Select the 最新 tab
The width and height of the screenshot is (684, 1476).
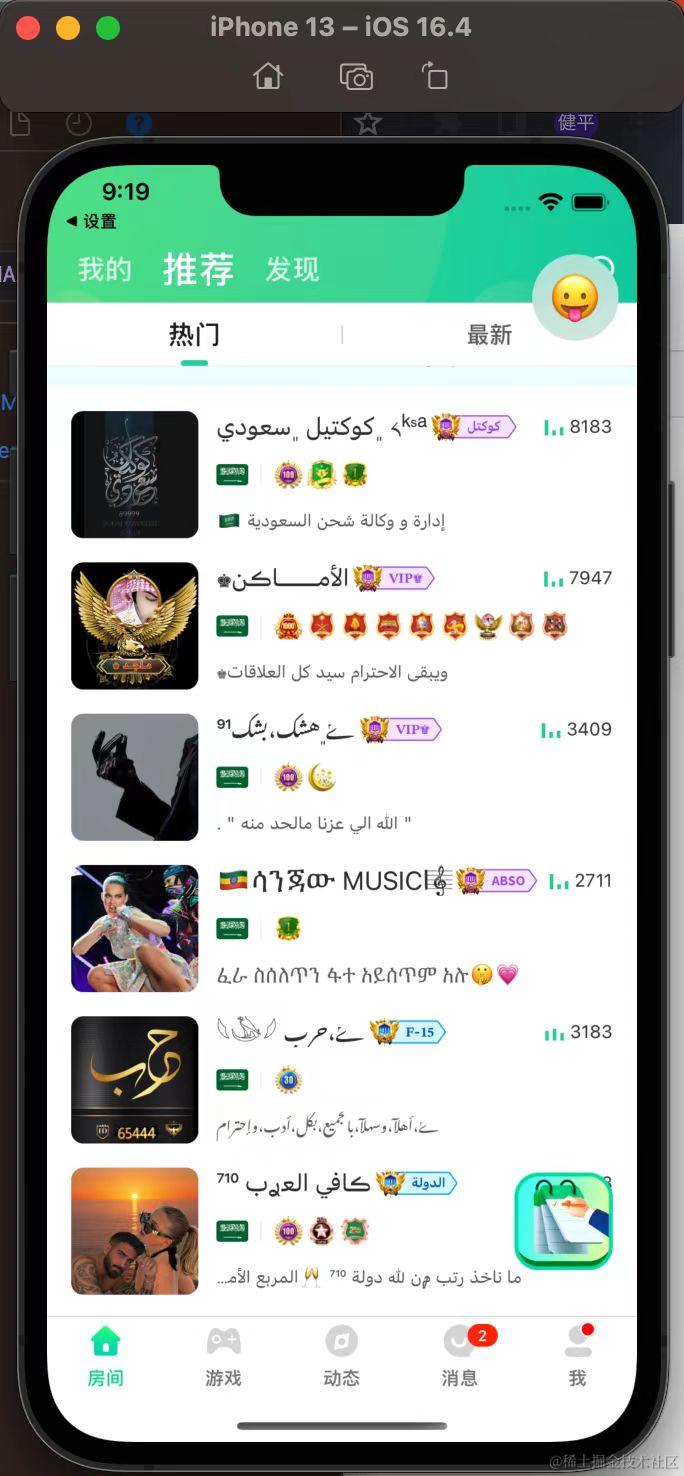489,335
